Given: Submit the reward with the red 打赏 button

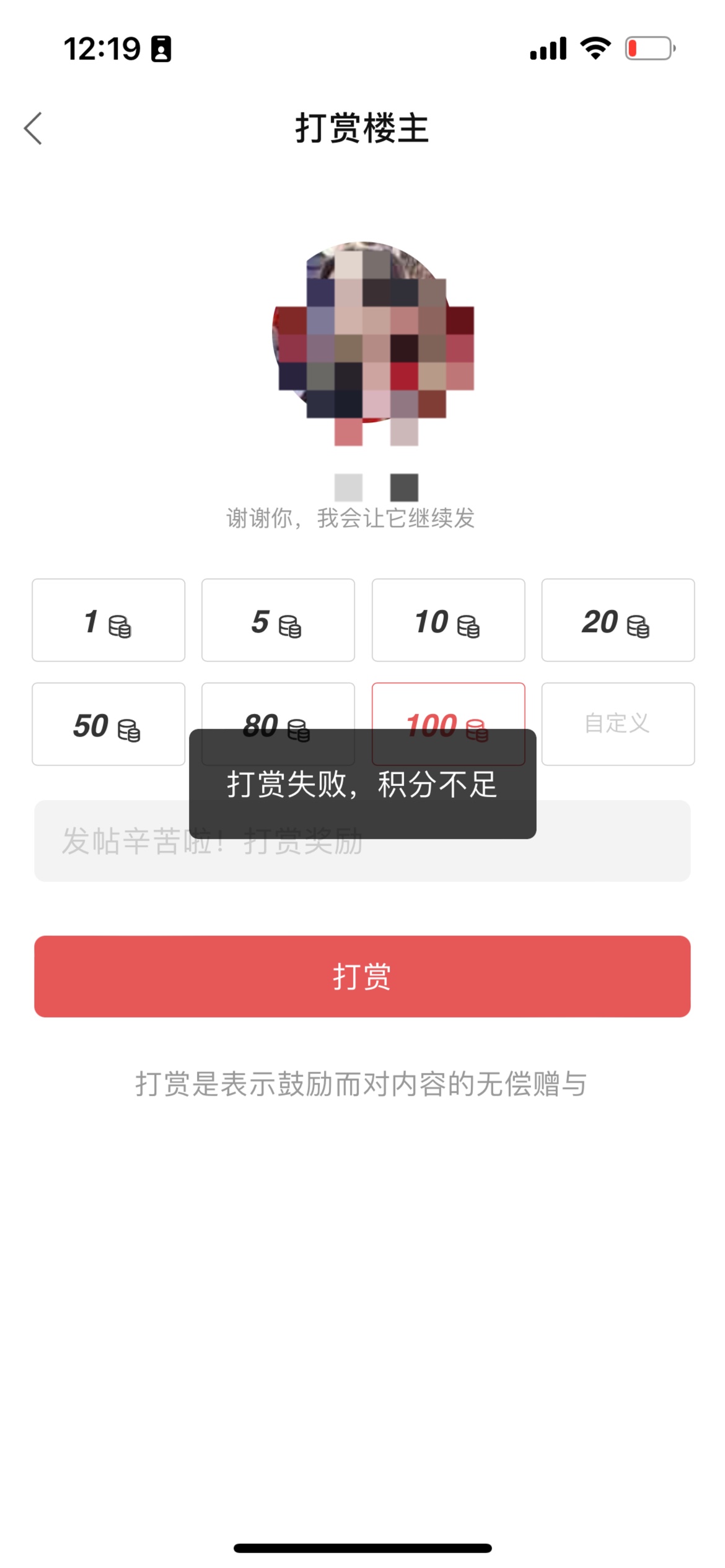Looking at the screenshot, I should tap(362, 977).
